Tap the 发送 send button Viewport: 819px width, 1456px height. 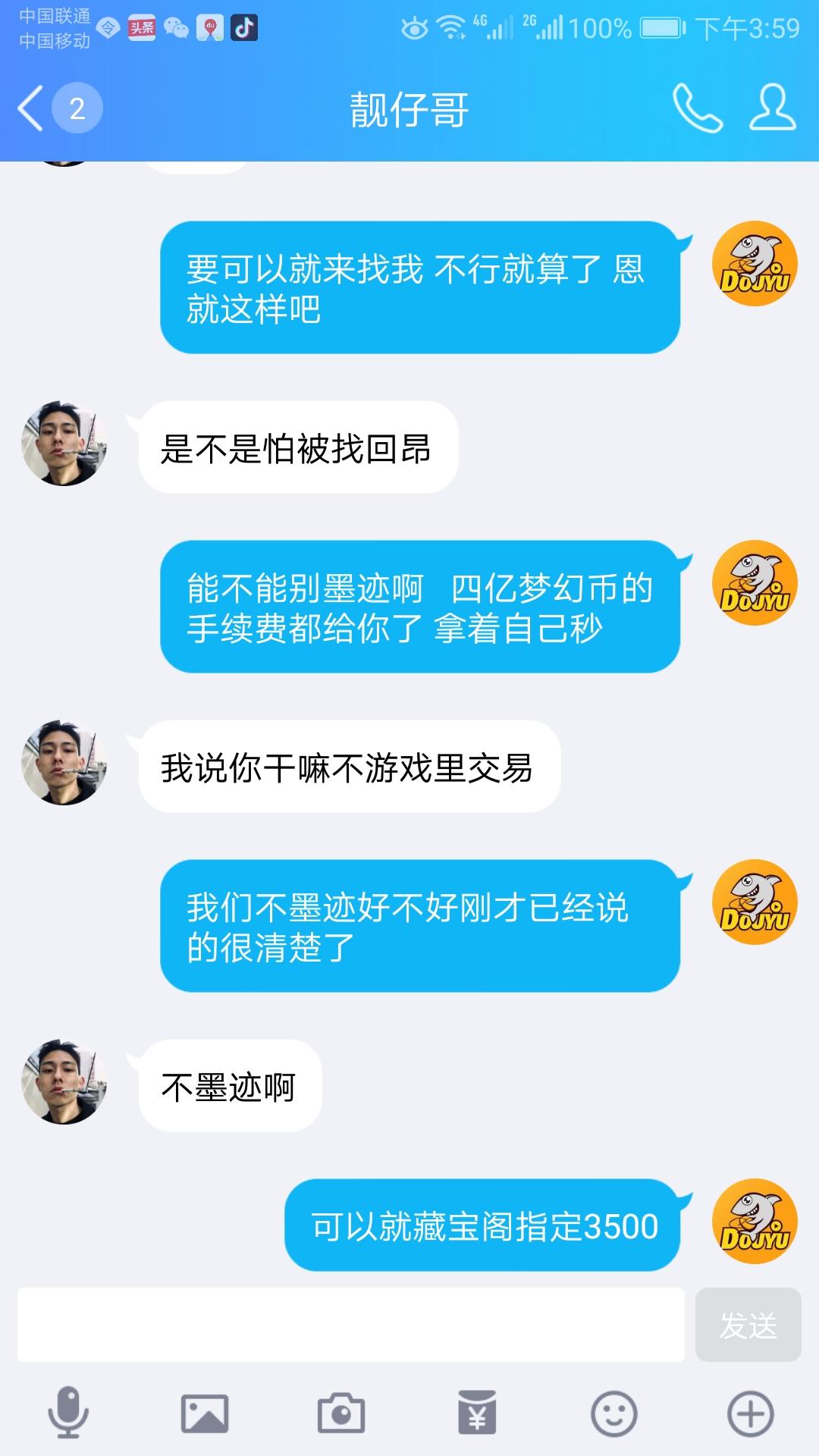(x=748, y=1325)
